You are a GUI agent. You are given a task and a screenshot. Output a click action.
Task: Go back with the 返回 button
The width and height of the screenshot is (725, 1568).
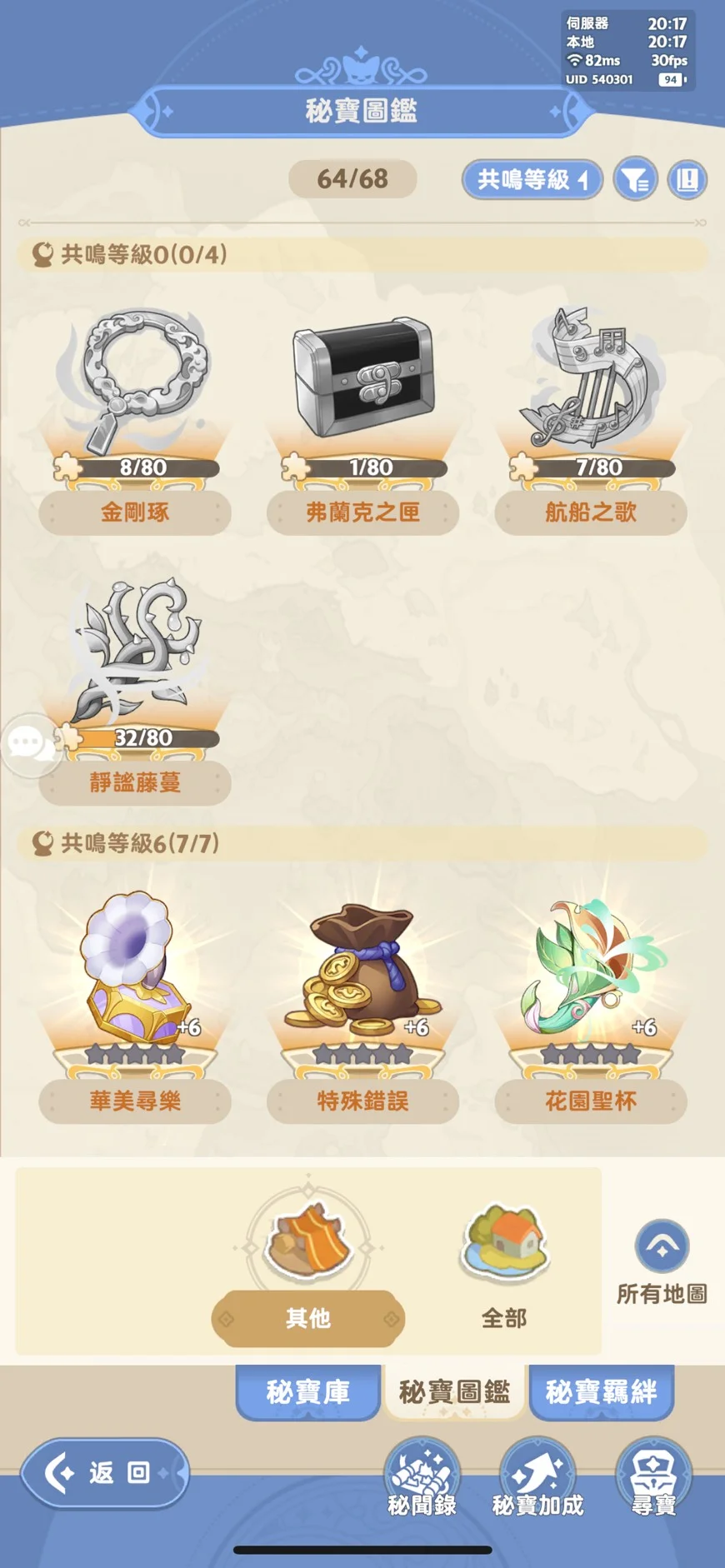click(x=105, y=1473)
